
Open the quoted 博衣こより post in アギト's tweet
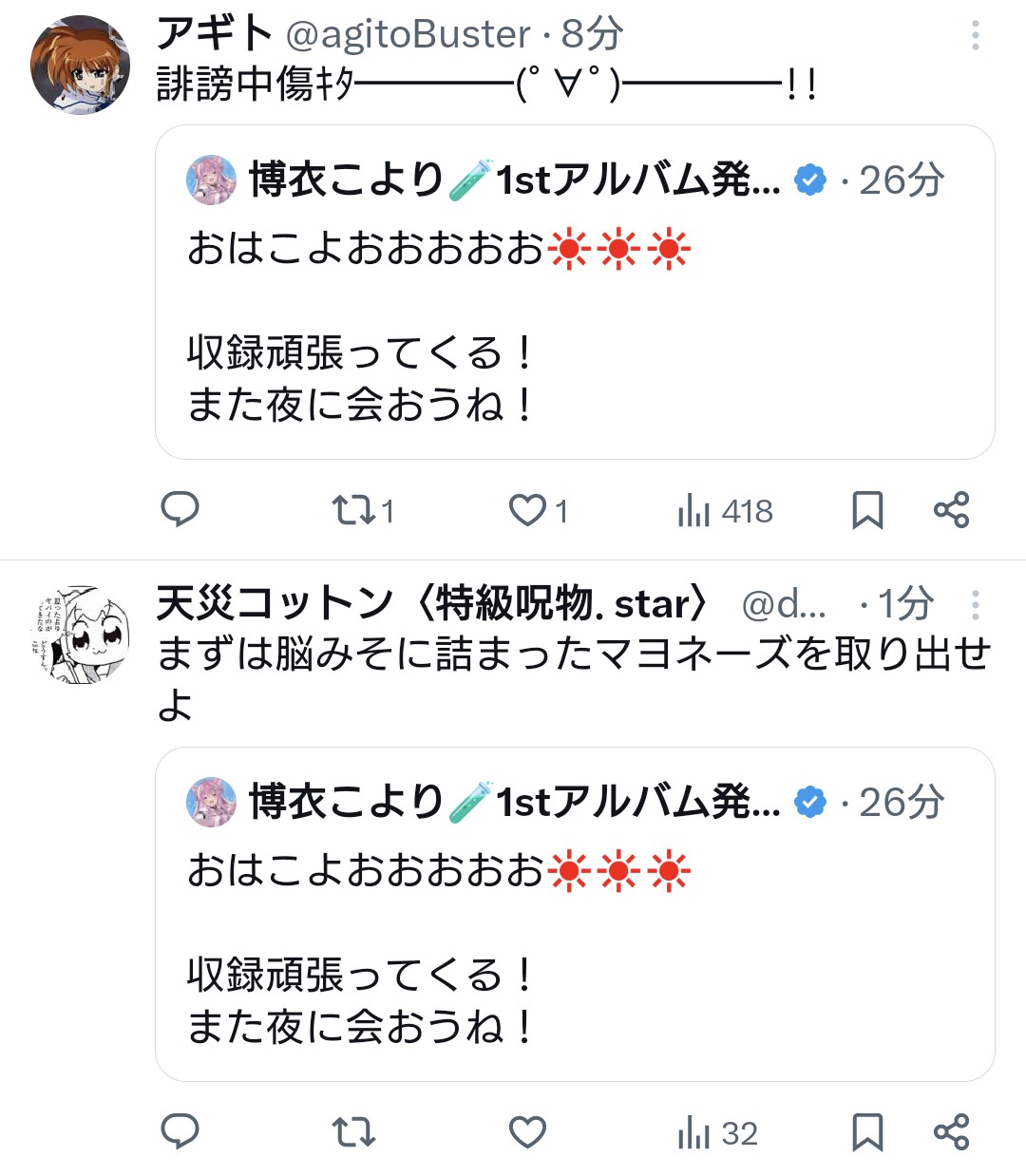tap(575, 293)
